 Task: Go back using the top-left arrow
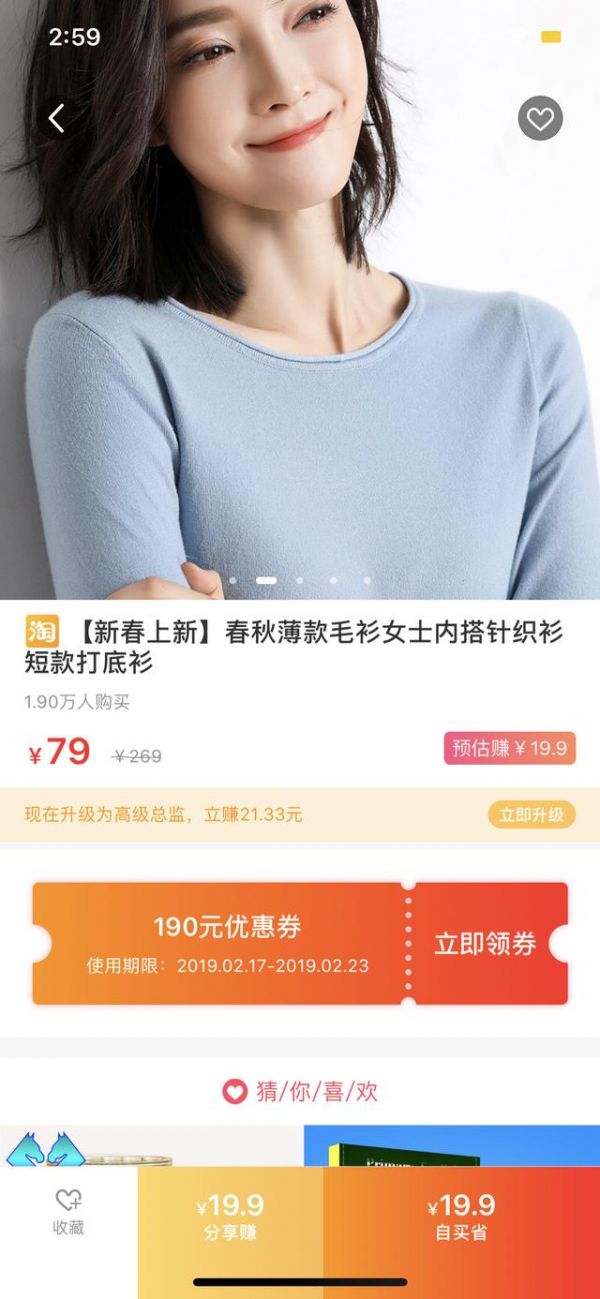click(57, 119)
